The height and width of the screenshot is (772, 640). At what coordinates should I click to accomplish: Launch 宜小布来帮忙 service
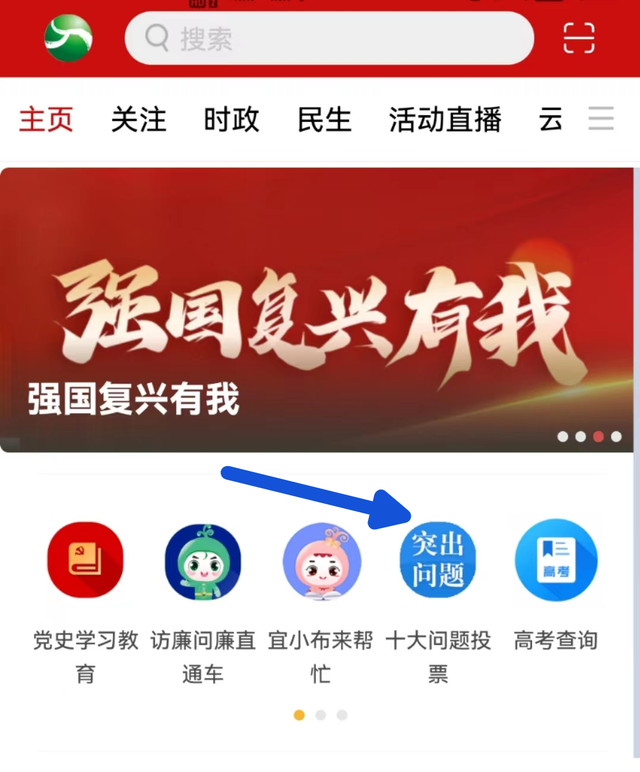coord(320,561)
